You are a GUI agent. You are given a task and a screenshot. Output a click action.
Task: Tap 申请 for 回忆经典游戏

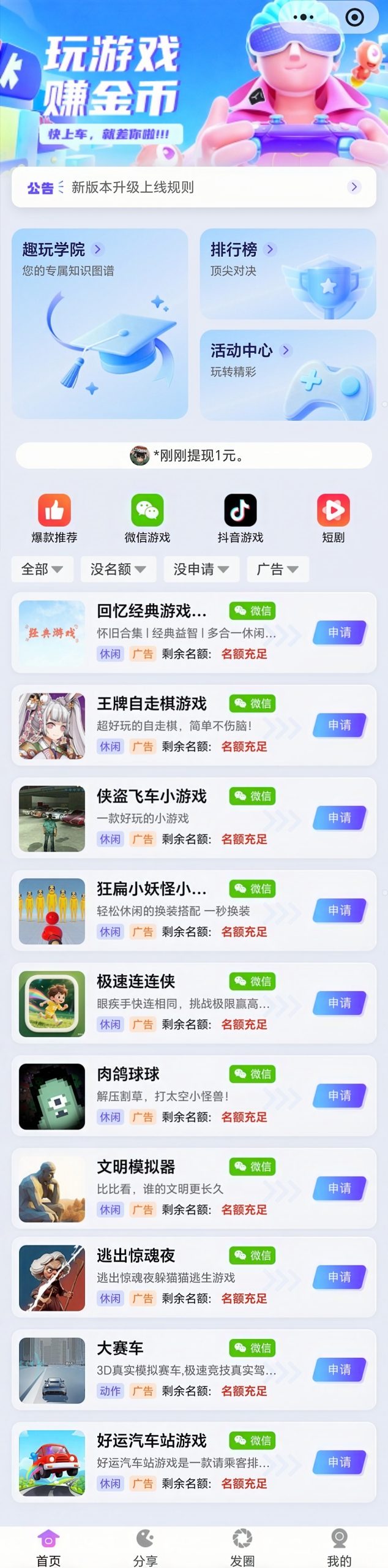tap(340, 633)
